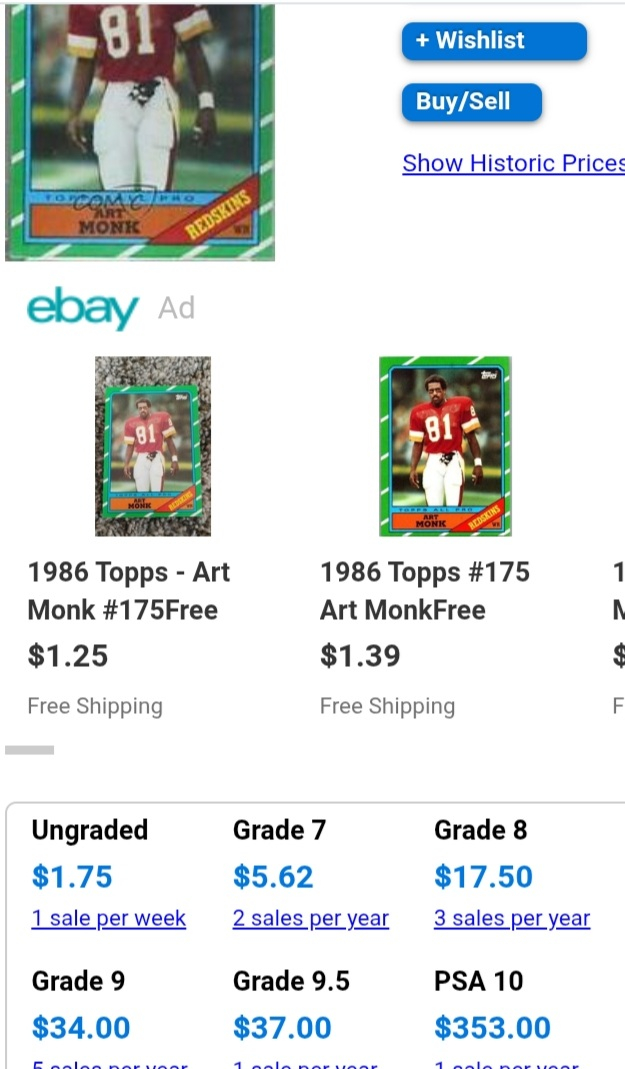This screenshot has width=625, height=1069.
Task: View Grade 8's 3 sales per year
Action: point(512,918)
